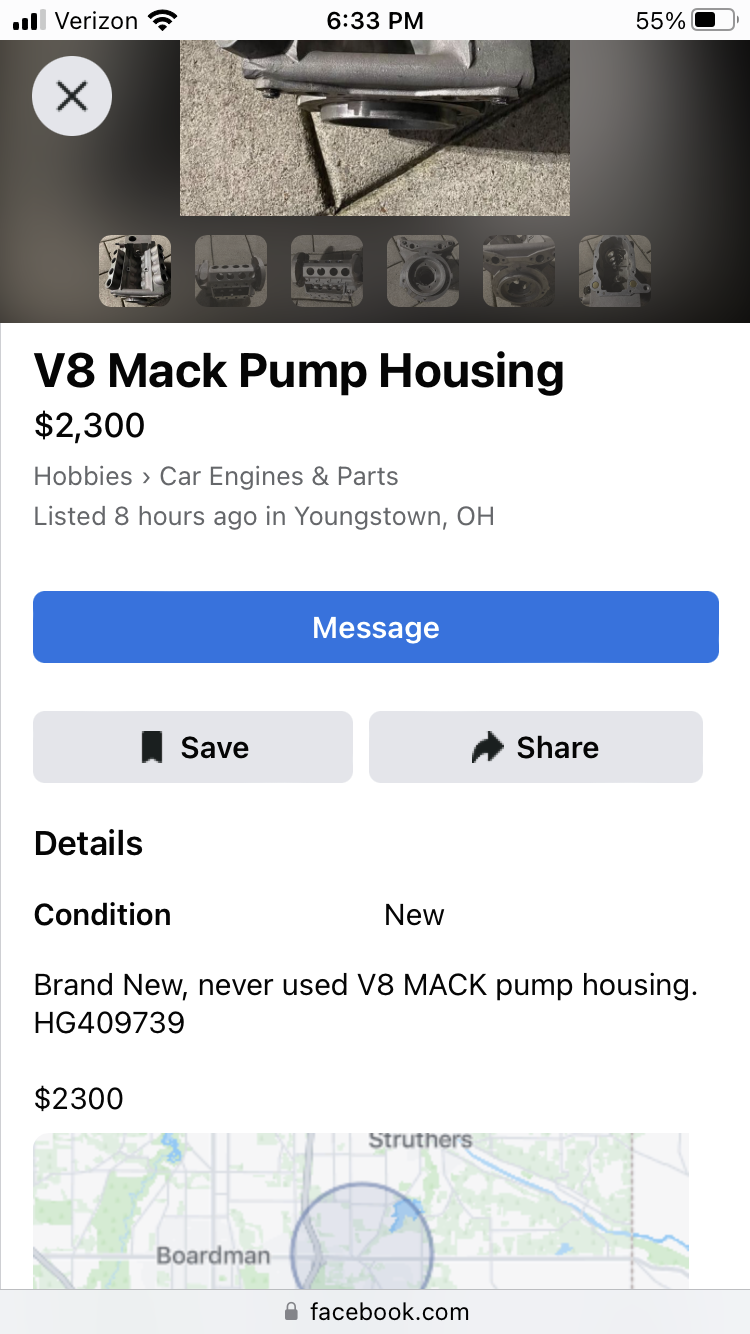The image size is (750, 1334).
Task: Tap the facebook.com address bar
Action: pos(376,1311)
